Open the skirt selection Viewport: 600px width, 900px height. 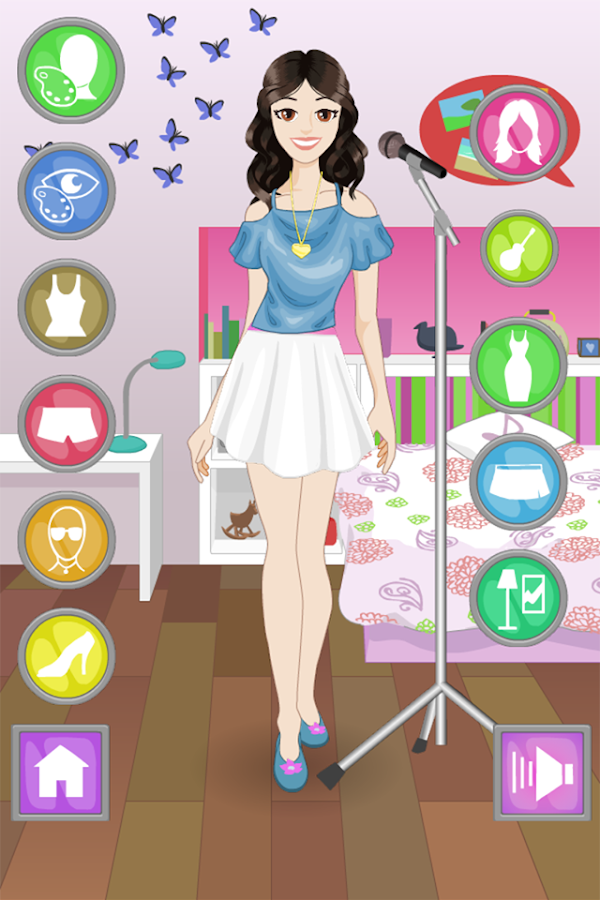[x=519, y=481]
